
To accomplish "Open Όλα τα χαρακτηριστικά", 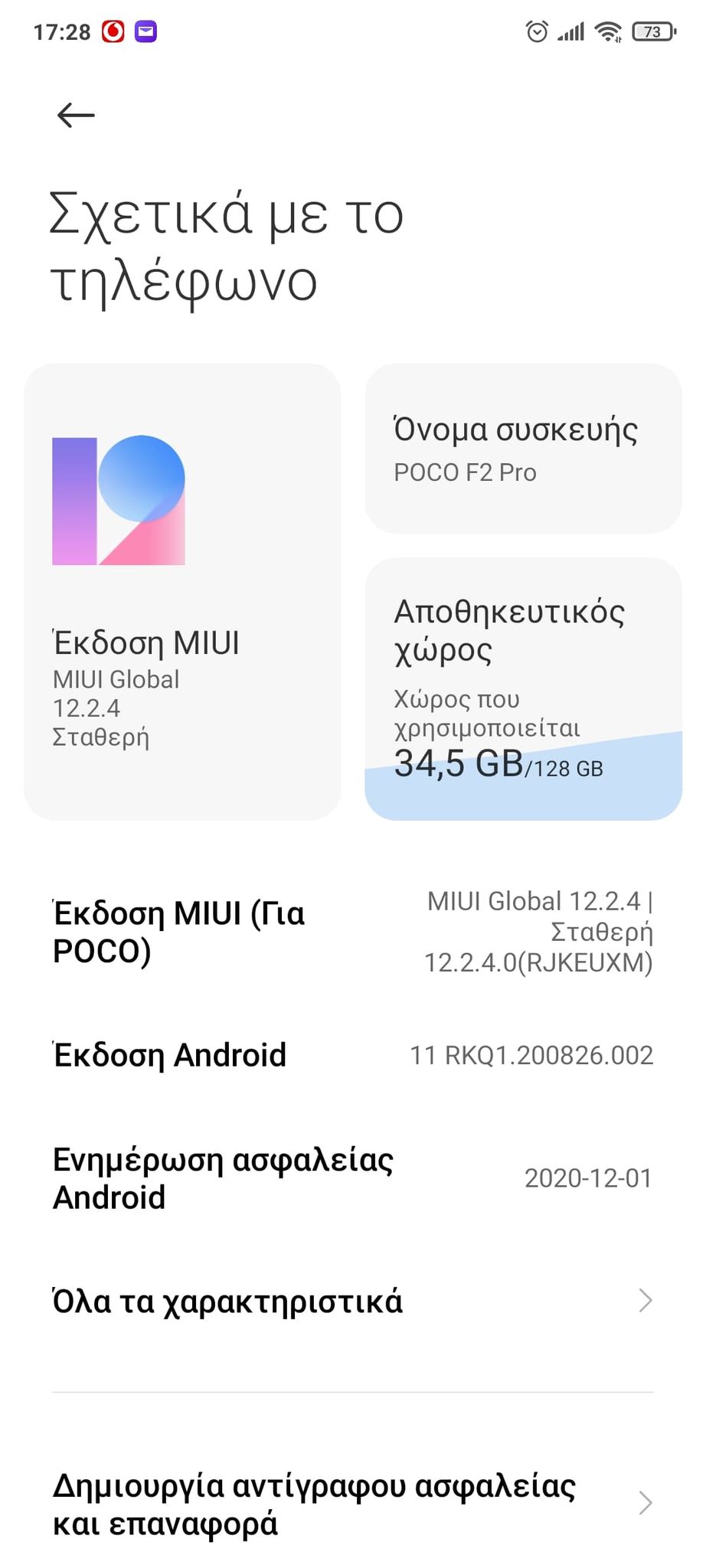I will tap(353, 1301).
